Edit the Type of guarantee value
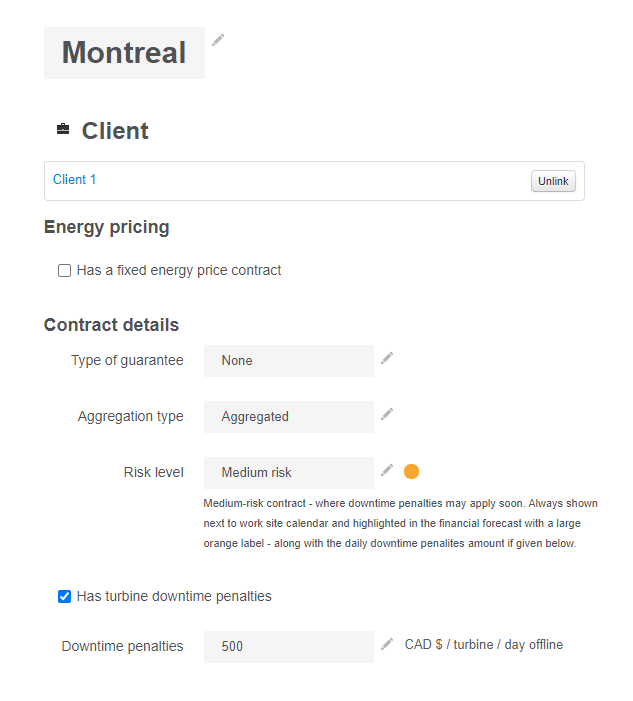The height and width of the screenshot is (701, 633). (387, 358)
